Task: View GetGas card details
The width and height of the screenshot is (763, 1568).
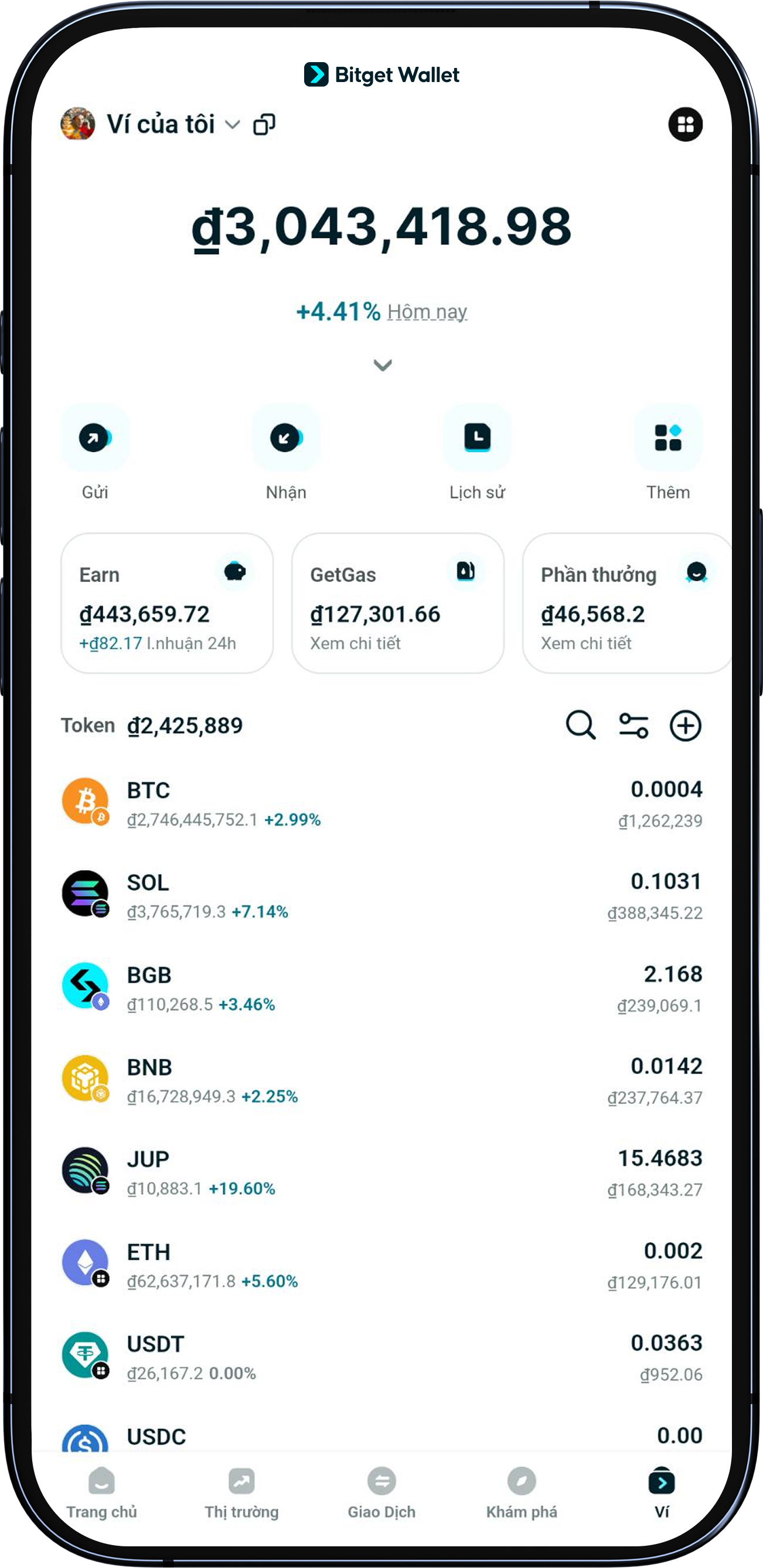Action: click(x=398, y=603)
